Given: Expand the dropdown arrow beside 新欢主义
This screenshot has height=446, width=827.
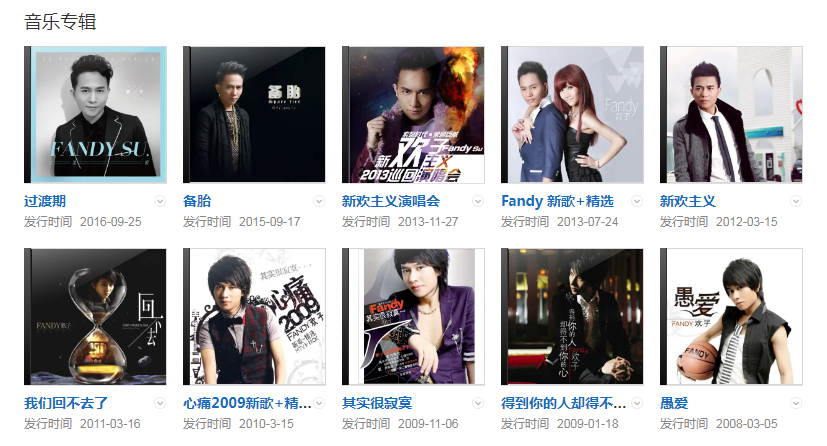Looking at the screenshot, I should coord(796,201).
